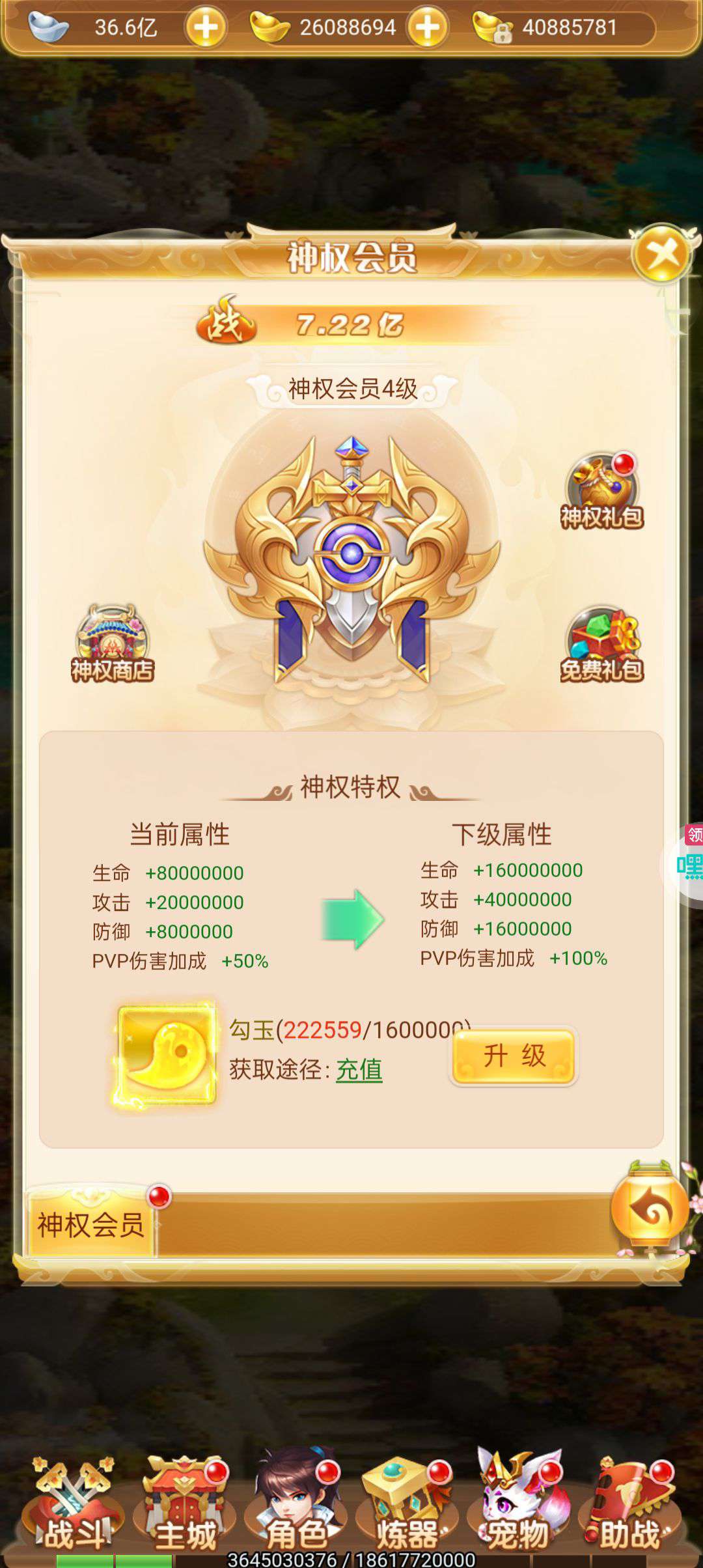
Task: Tap the 勾玉 item icon
Action: coord(166,1056)
